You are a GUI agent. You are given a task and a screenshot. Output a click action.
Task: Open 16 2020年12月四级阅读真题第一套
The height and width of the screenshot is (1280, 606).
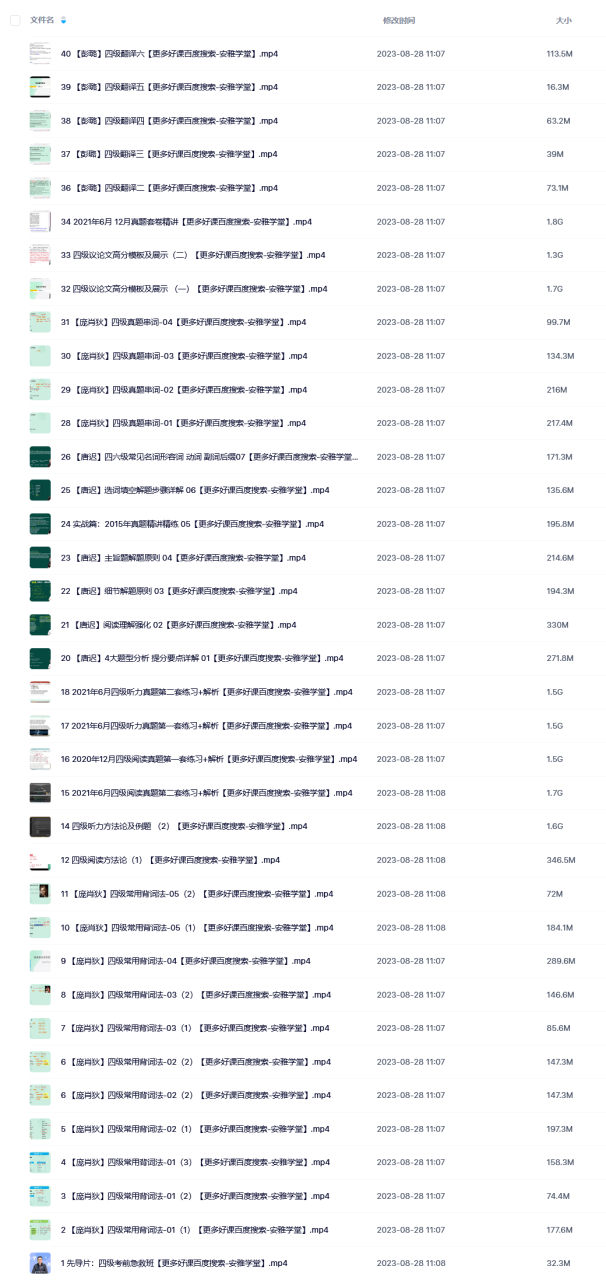[208, 759]
